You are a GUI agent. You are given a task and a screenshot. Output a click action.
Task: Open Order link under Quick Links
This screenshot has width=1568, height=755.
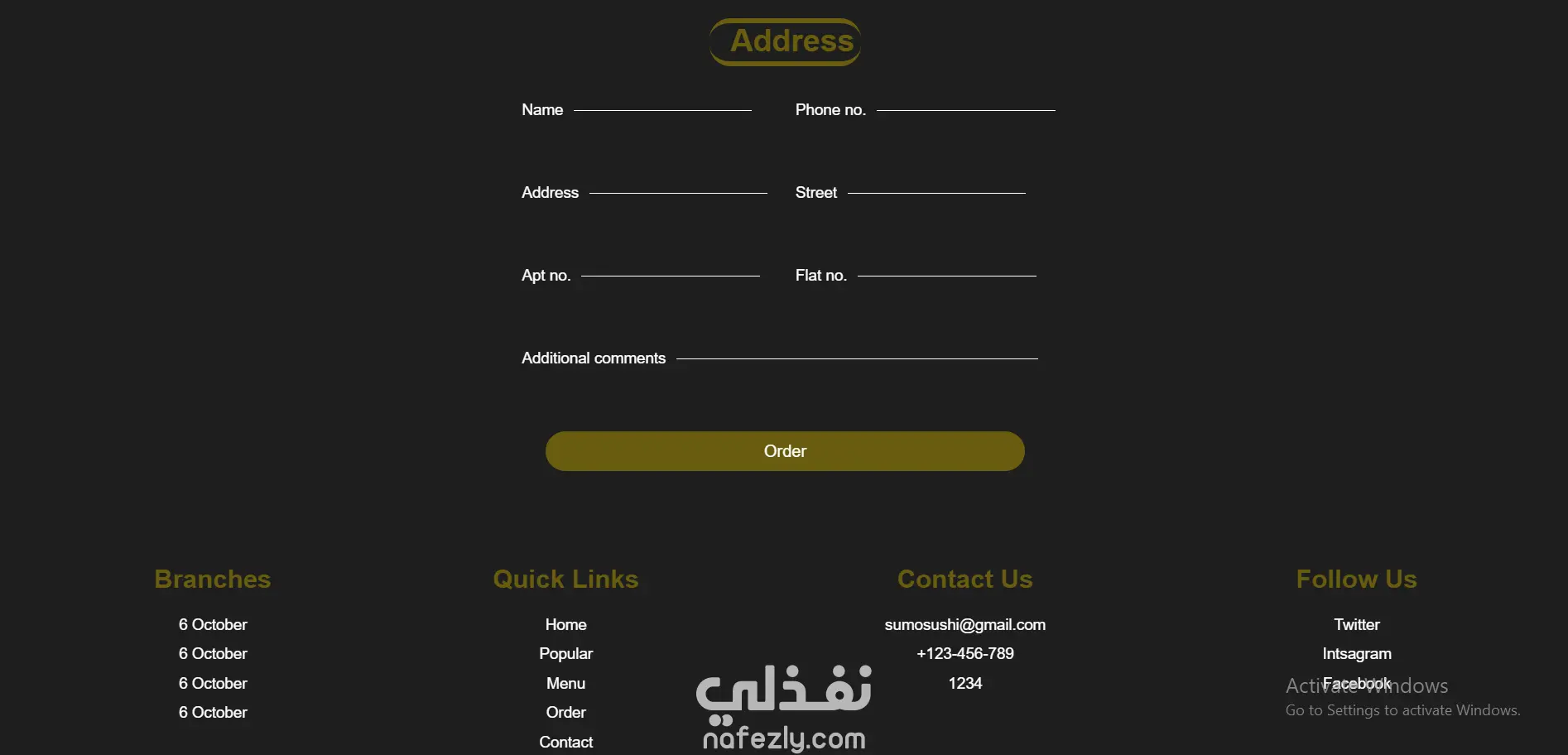565,712
